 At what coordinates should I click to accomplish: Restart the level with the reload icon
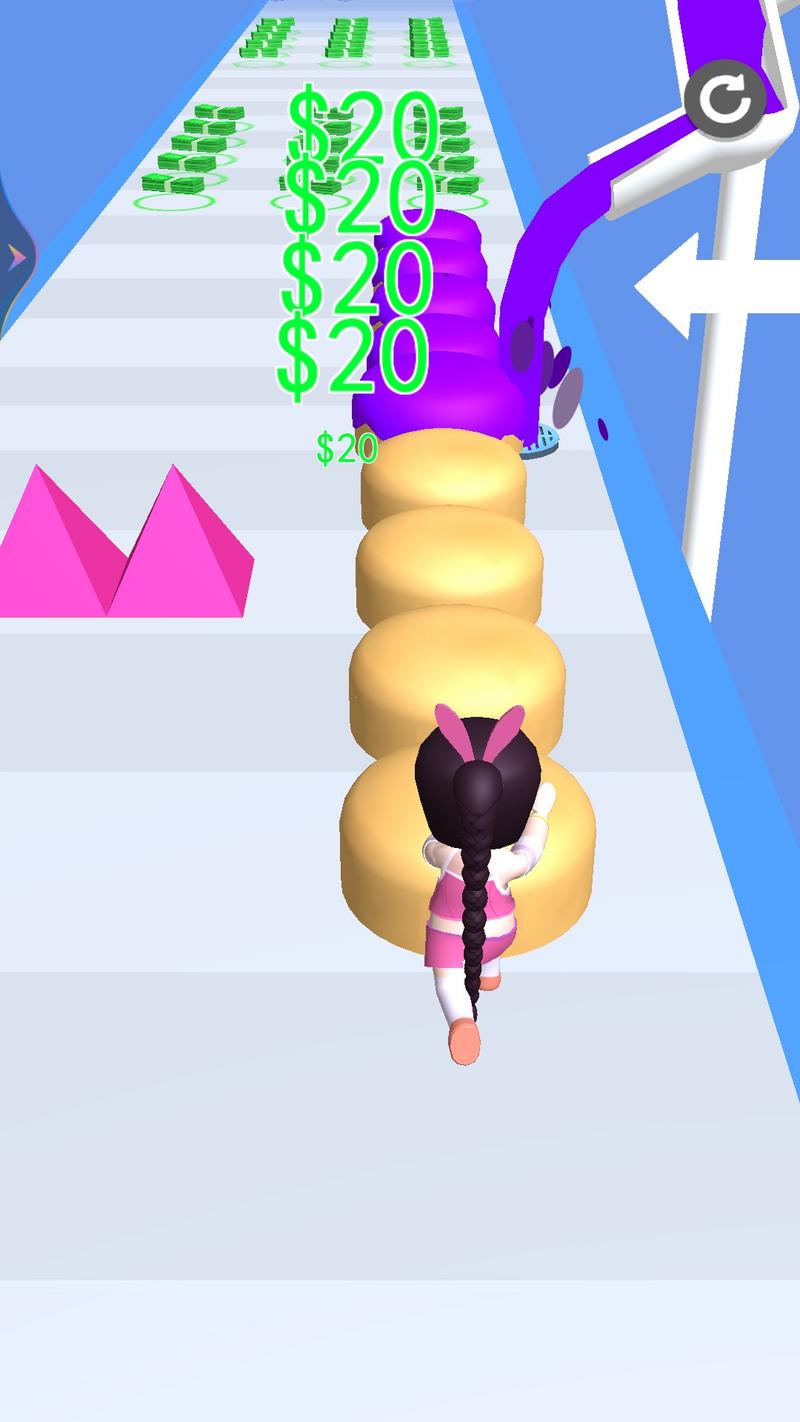click(725, 99)
